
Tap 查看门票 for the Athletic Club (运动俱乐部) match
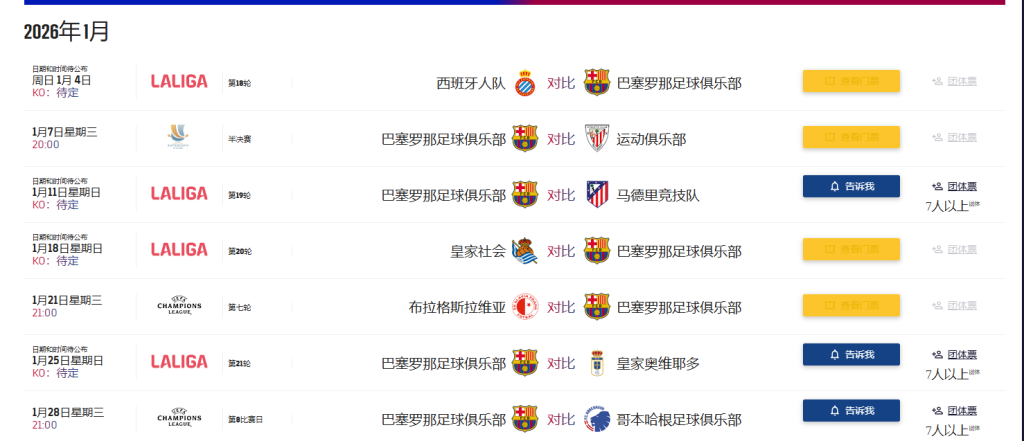pyautogui.click(x=851, y=137)
